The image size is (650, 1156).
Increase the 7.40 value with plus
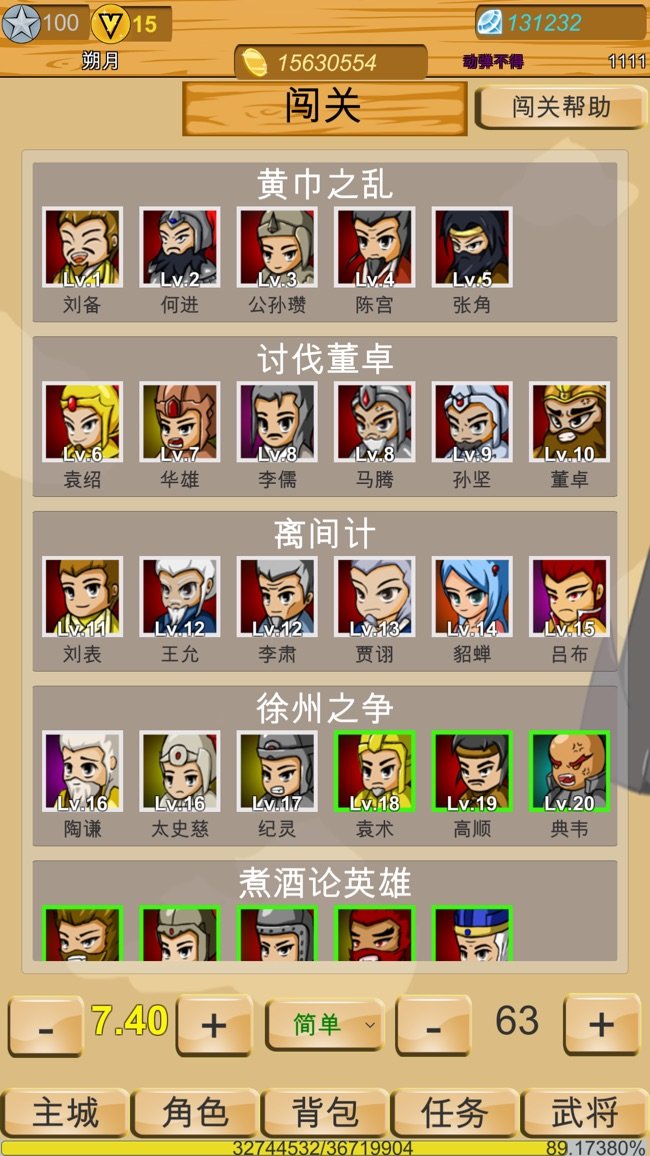[x=214, y=1026]
